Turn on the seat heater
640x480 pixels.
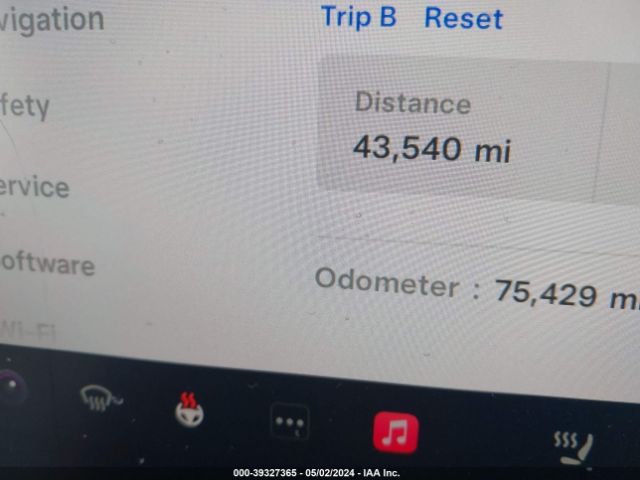pyautogui.click(x=573, y=445)
